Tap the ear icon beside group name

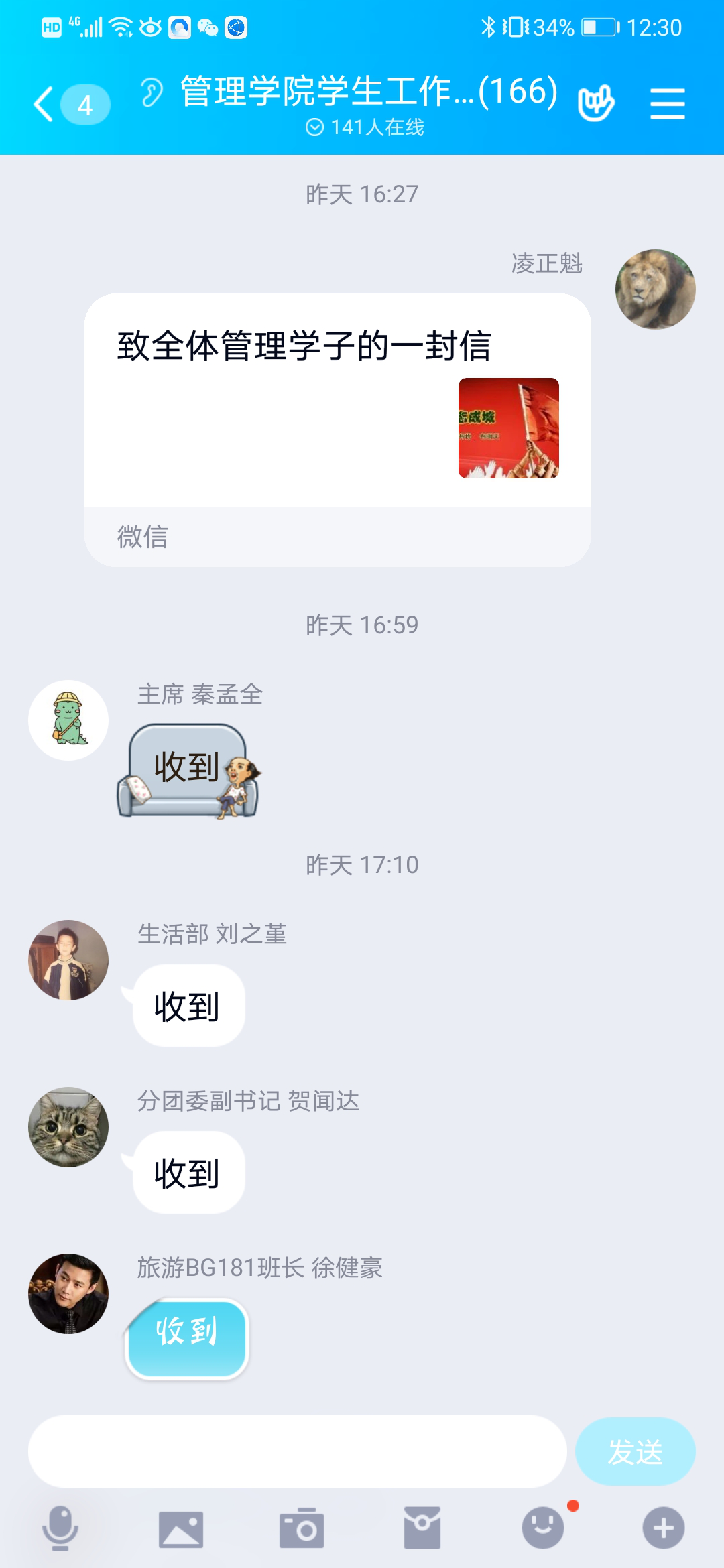point(152,92)
